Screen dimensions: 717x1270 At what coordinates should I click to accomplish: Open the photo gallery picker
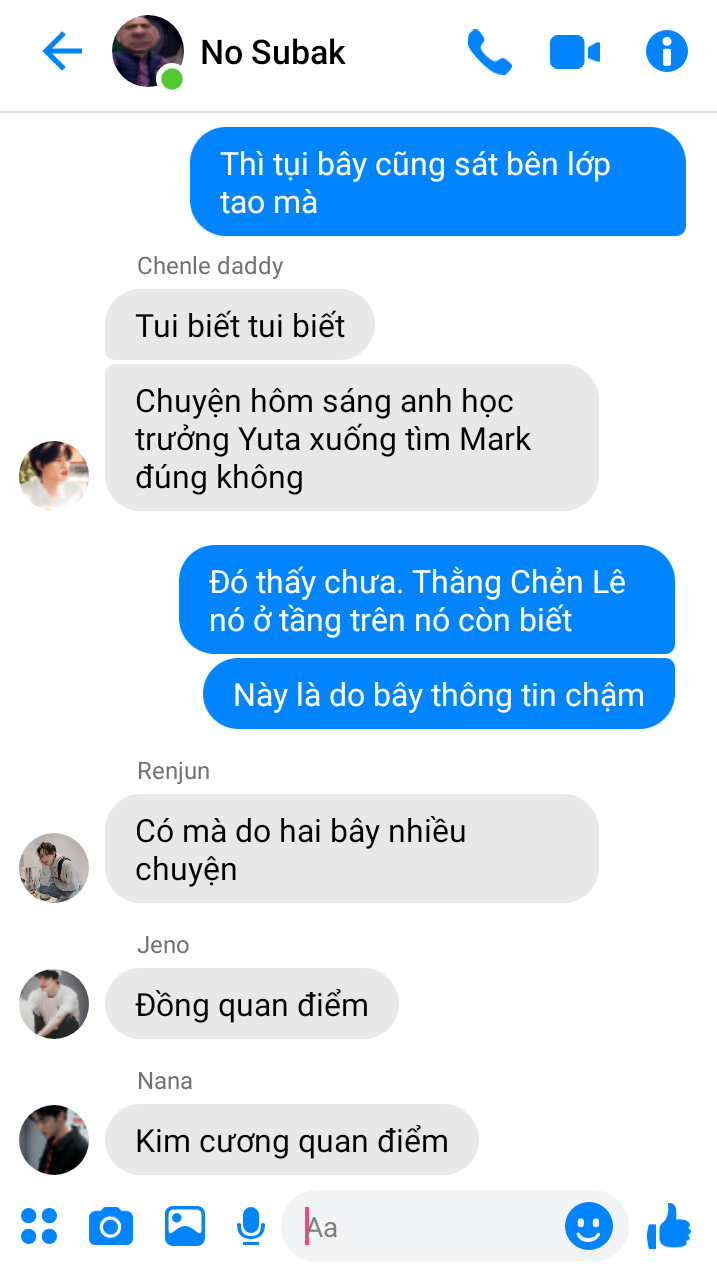click(x=185, y=1226)
